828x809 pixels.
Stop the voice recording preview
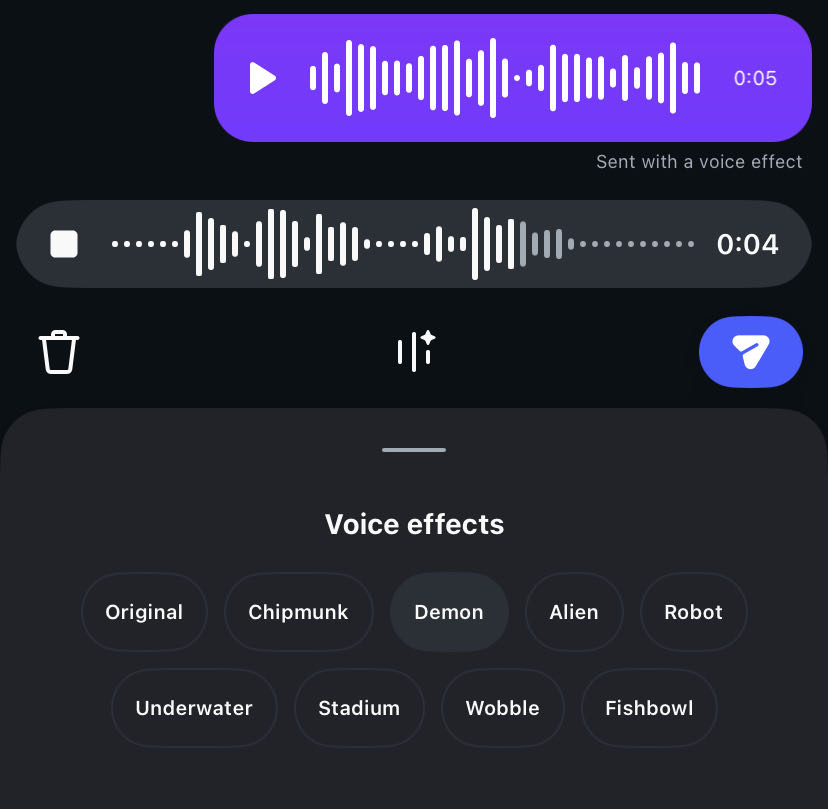pos(64,244)
